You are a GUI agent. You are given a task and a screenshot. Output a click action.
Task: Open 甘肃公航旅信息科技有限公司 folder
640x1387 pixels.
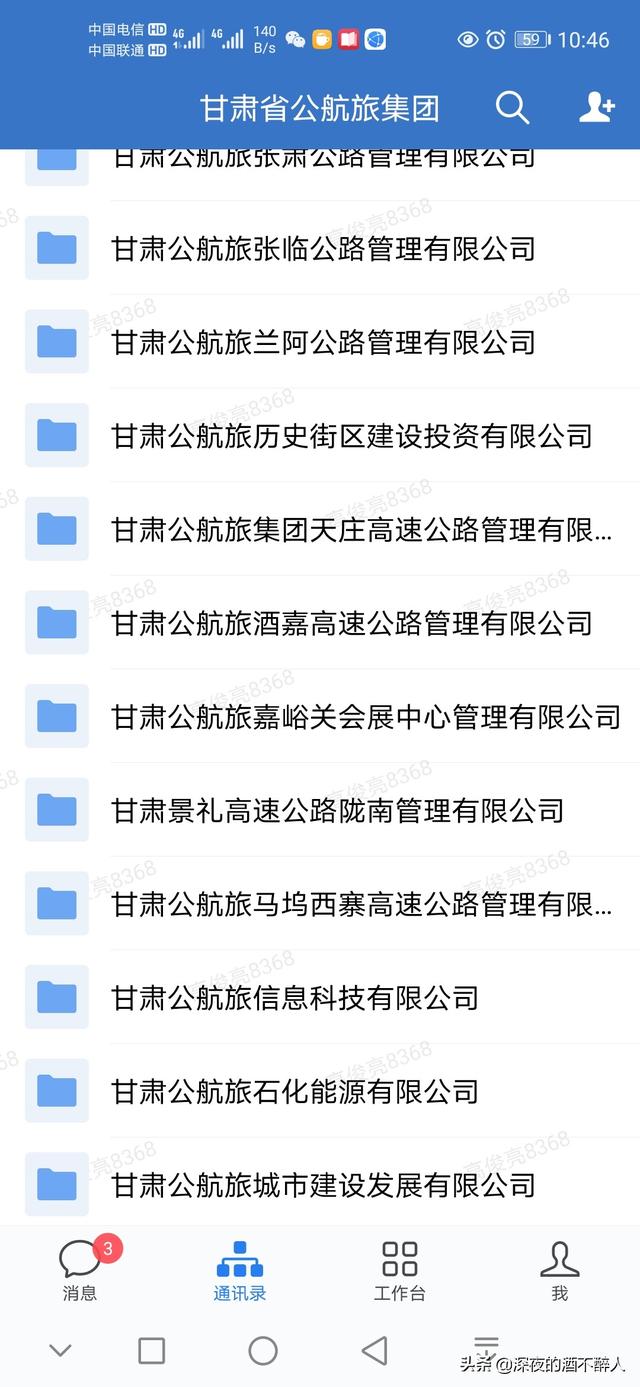pyautogui.click(x=320, y=997)
